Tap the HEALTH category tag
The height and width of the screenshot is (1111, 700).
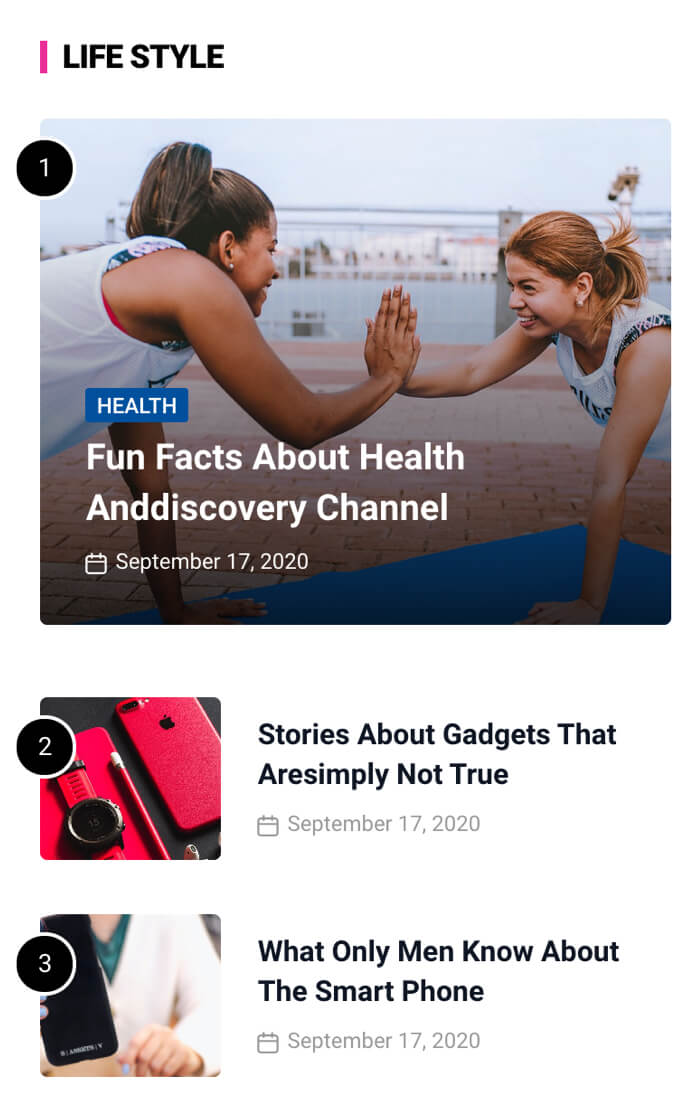137,405
